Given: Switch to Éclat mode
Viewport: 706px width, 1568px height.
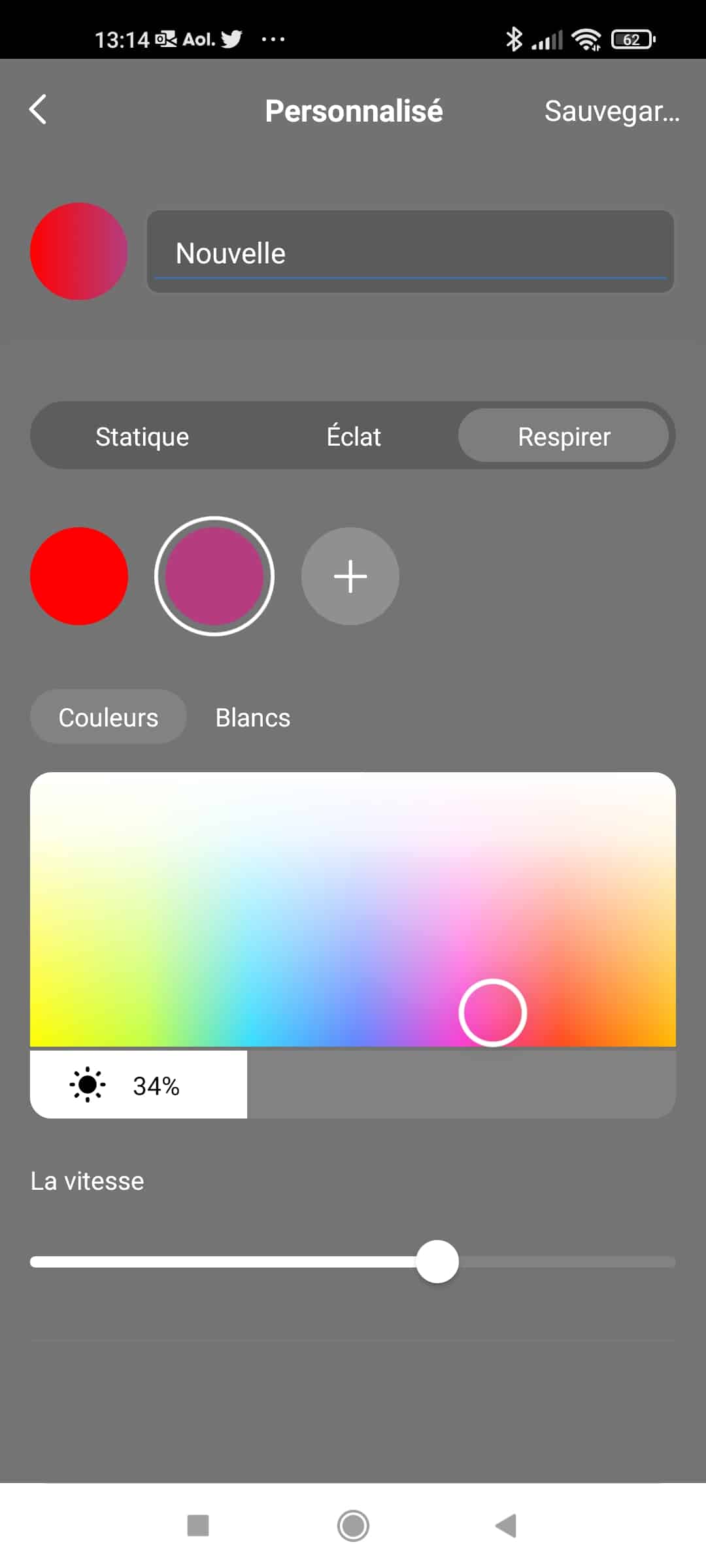Looking at the screenshot, I should [x=353, y=436].
